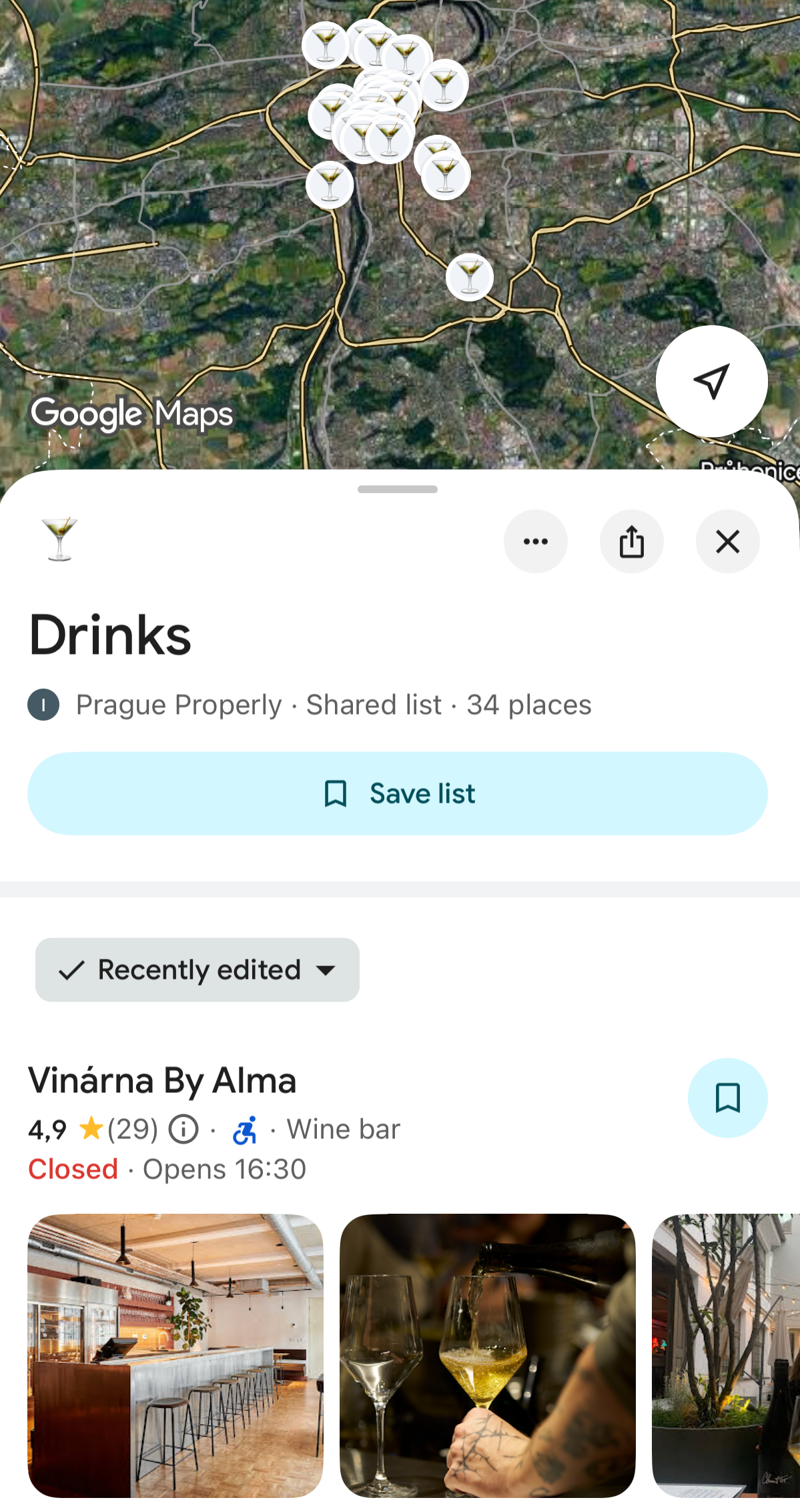
Task: Close the Drinks list panel
Action: click(x=727, y=541)
